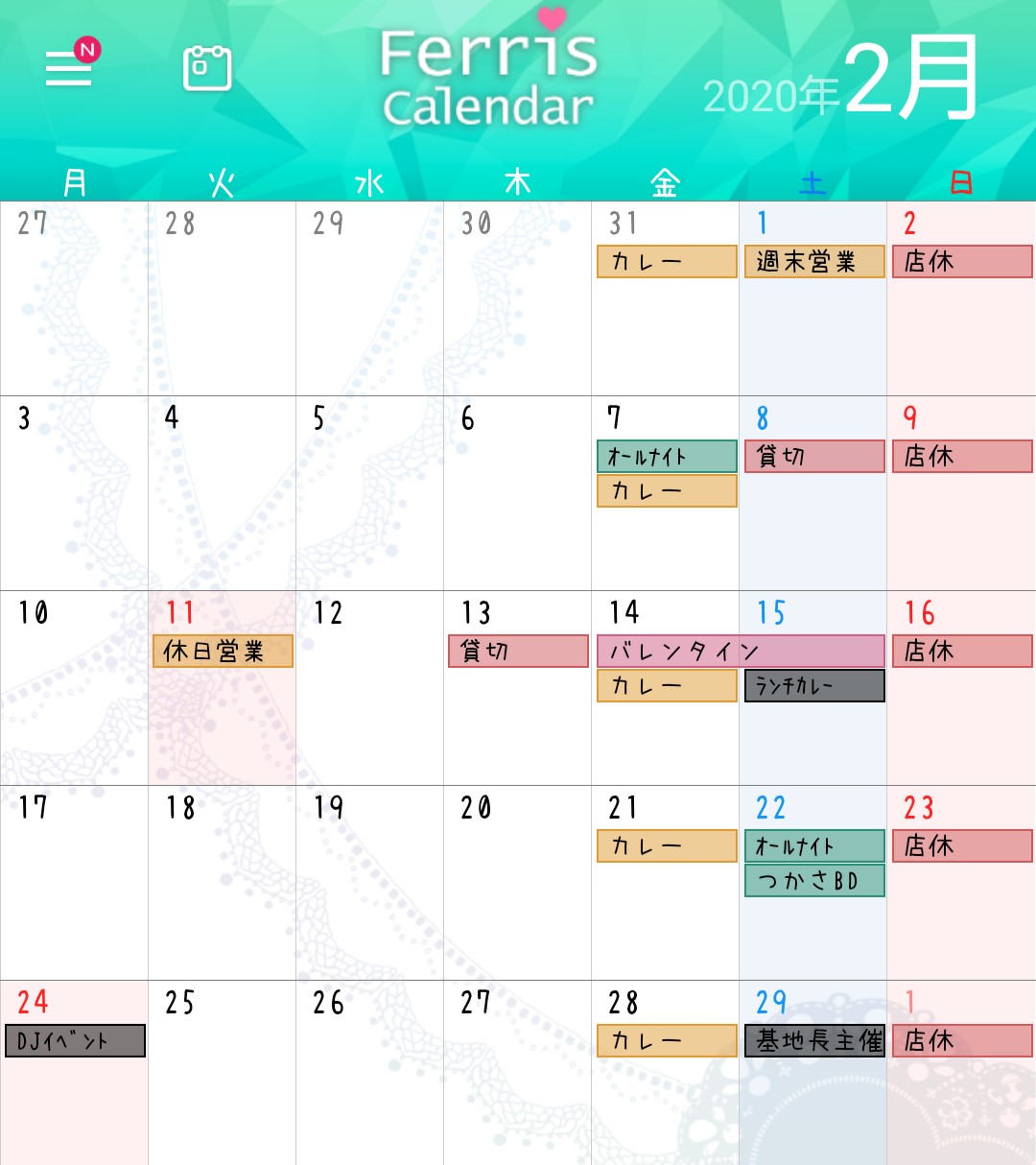Screen dimensions: 1036x1165
Task: Open the hamburger menu
Action: tap(69, 68)
